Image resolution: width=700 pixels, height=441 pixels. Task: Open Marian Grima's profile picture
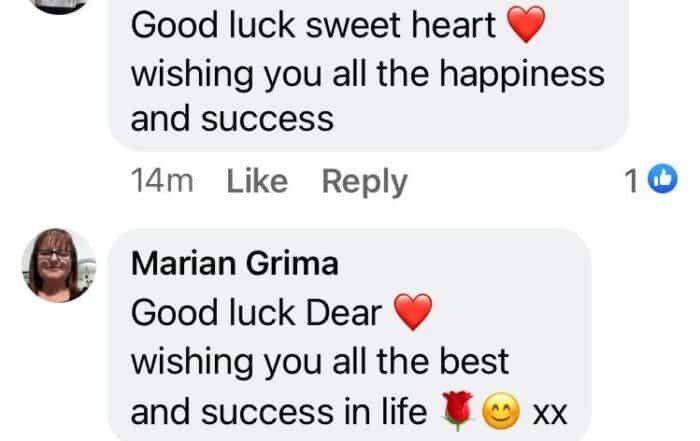[x=59, y=264]
